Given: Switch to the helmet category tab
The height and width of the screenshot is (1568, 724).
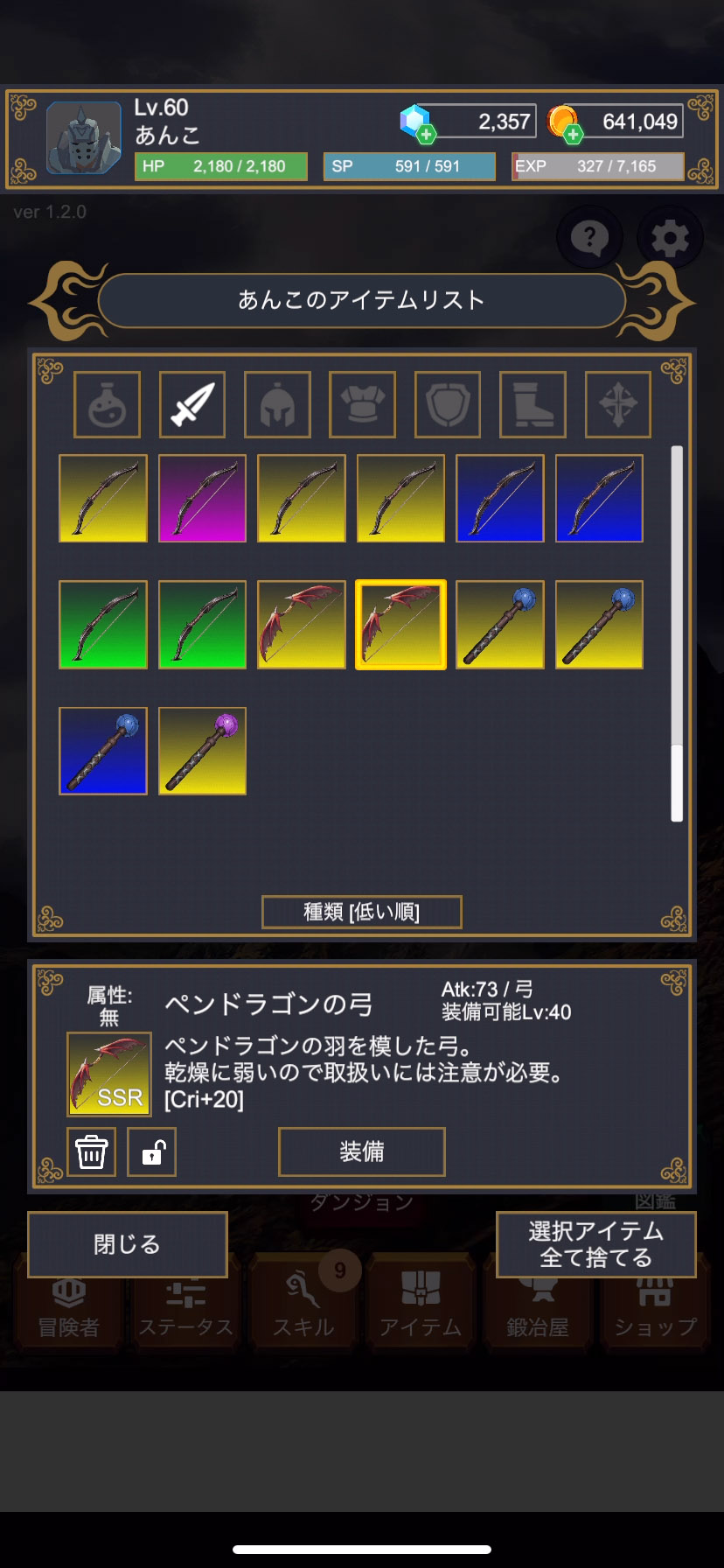Looking at the screenshot, I should click(x=277, y=404).
